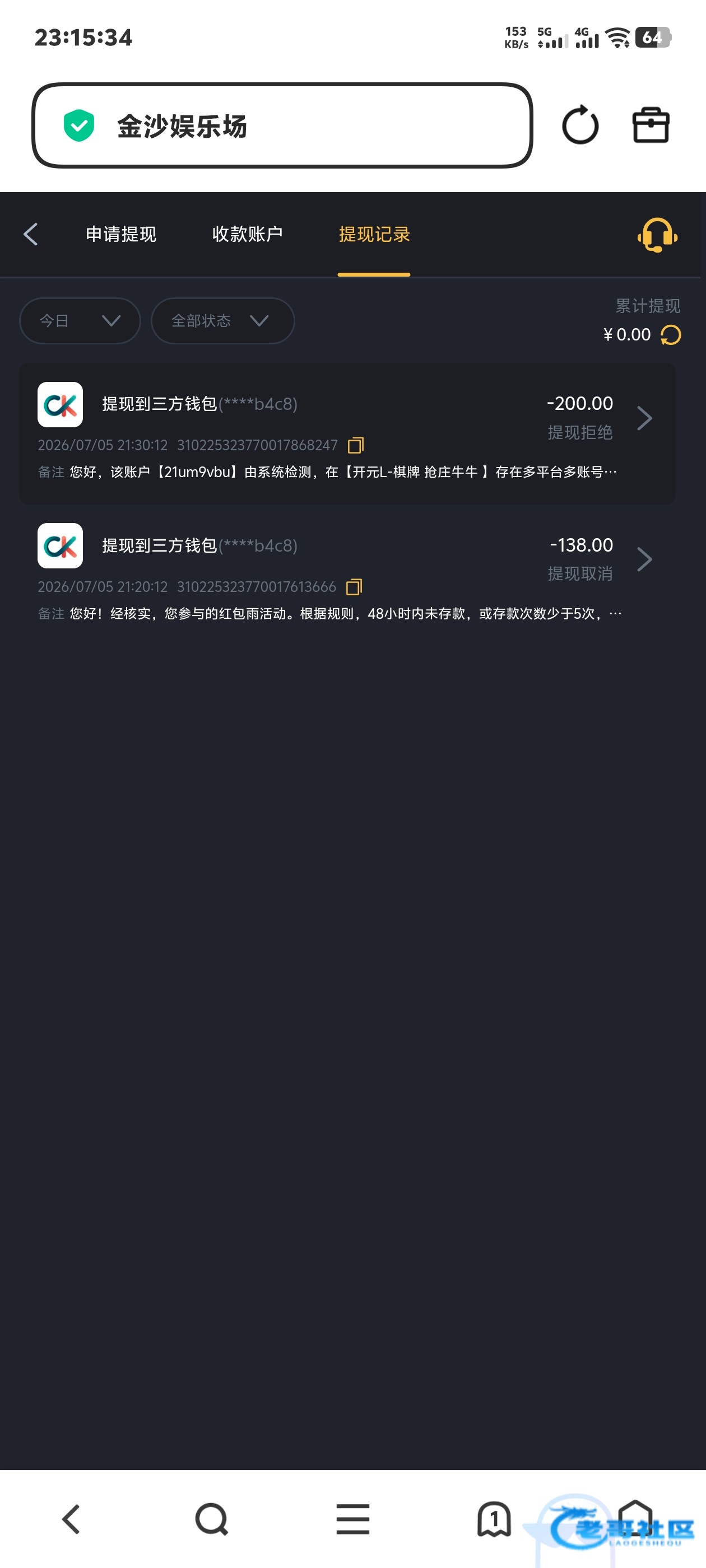Switch to the 申请提现 tab
706x1568 pixels.
click(121, 234)
